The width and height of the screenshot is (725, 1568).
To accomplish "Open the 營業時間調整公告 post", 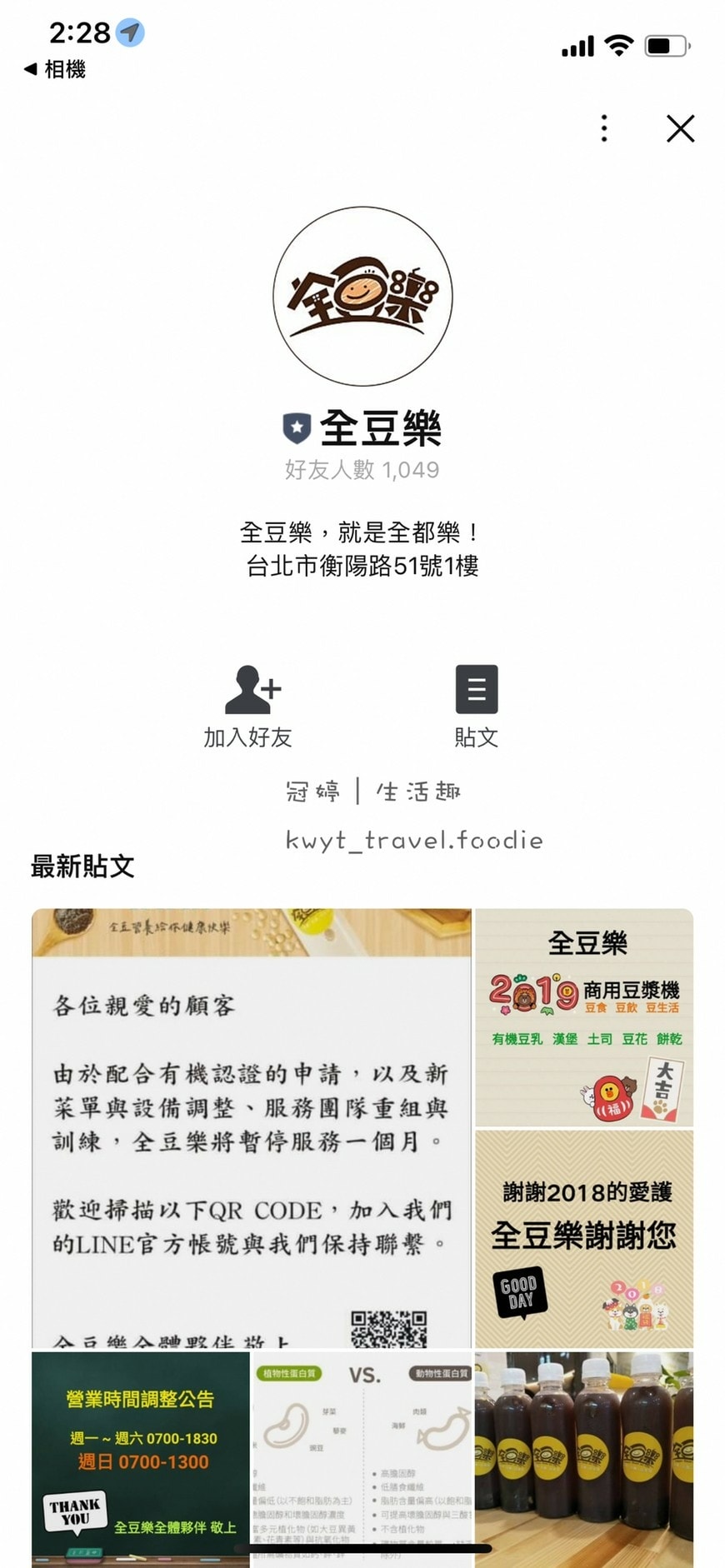I will click(140, 1458).
